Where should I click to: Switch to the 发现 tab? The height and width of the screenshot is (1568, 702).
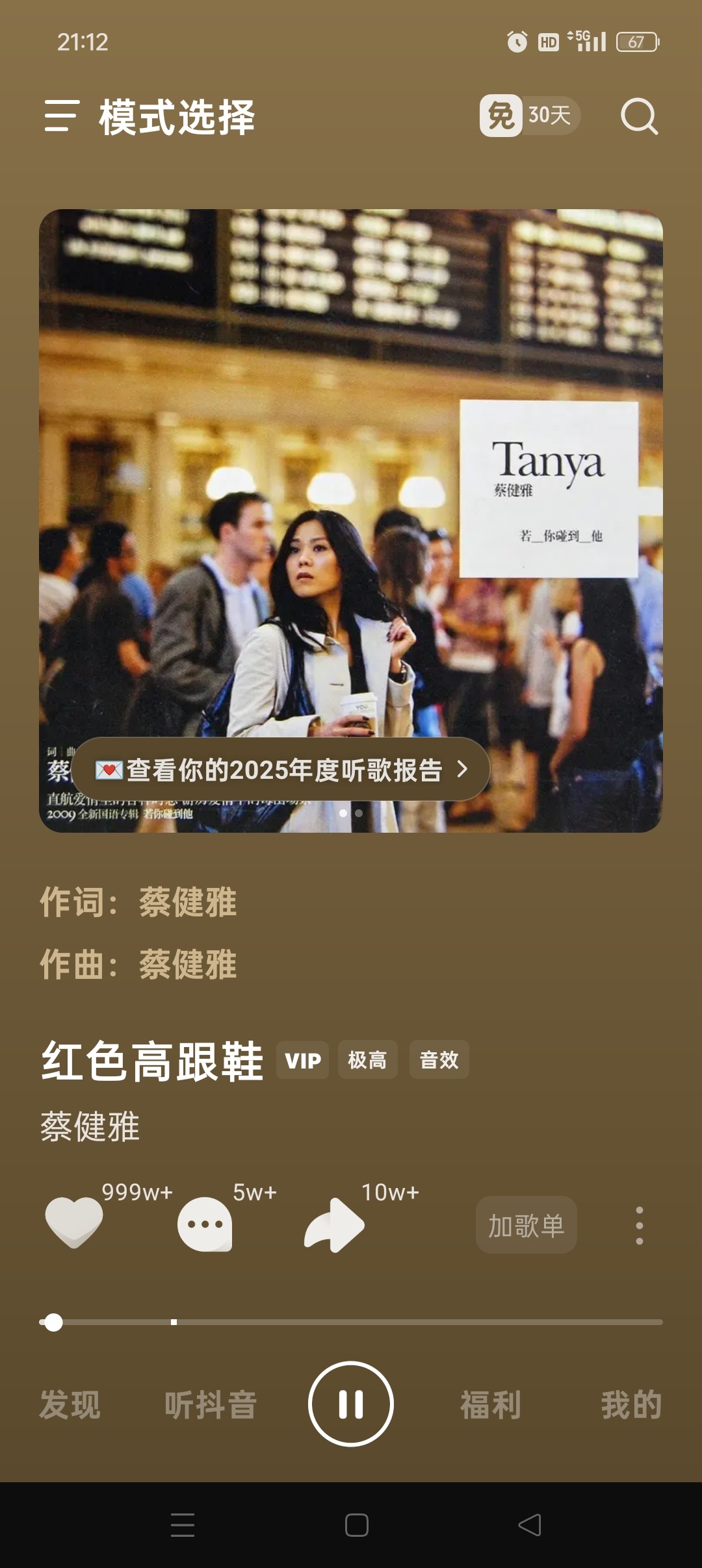click(x=70, y=1405)
